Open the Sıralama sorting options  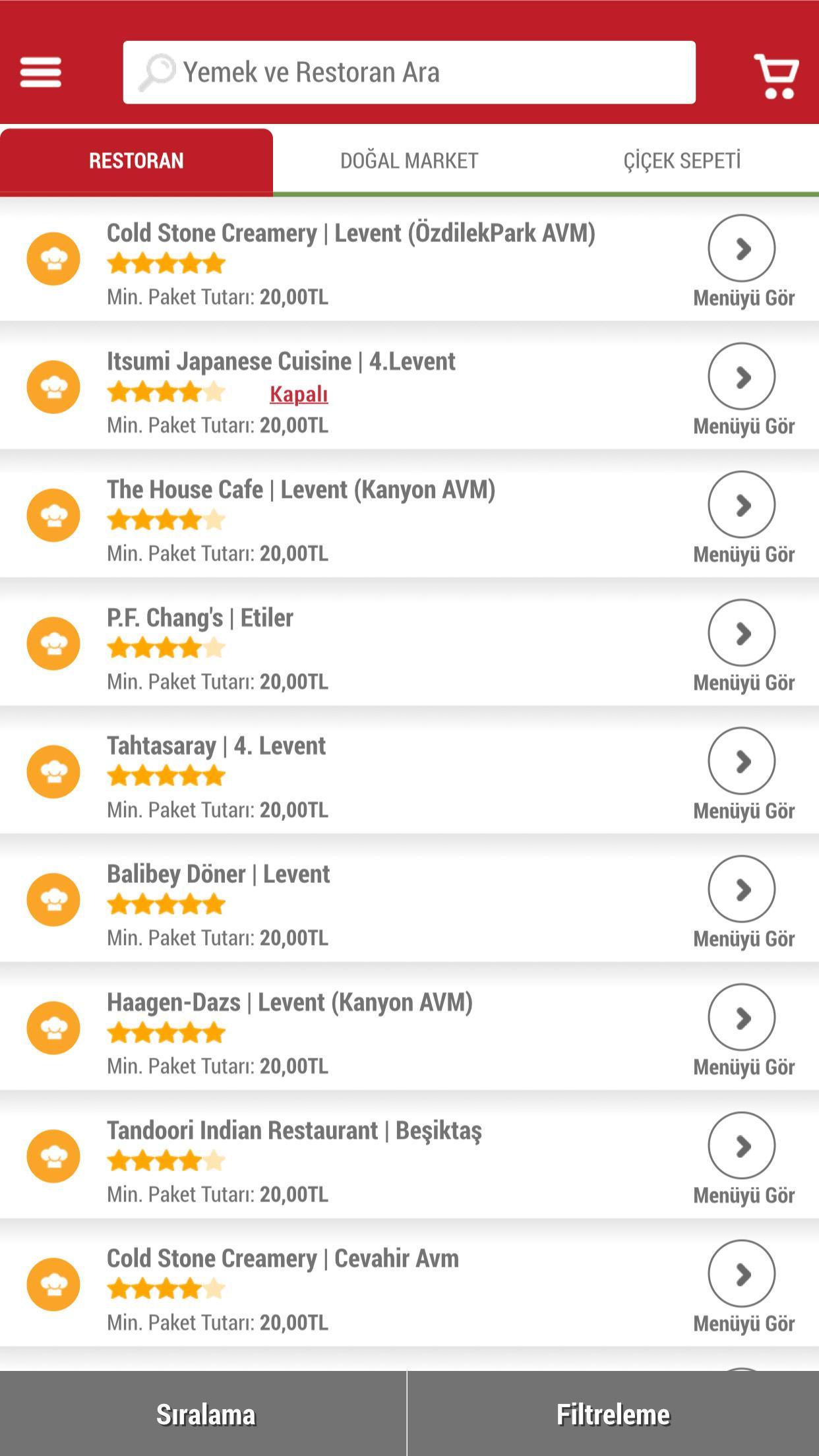click(x=204, y=1414)
